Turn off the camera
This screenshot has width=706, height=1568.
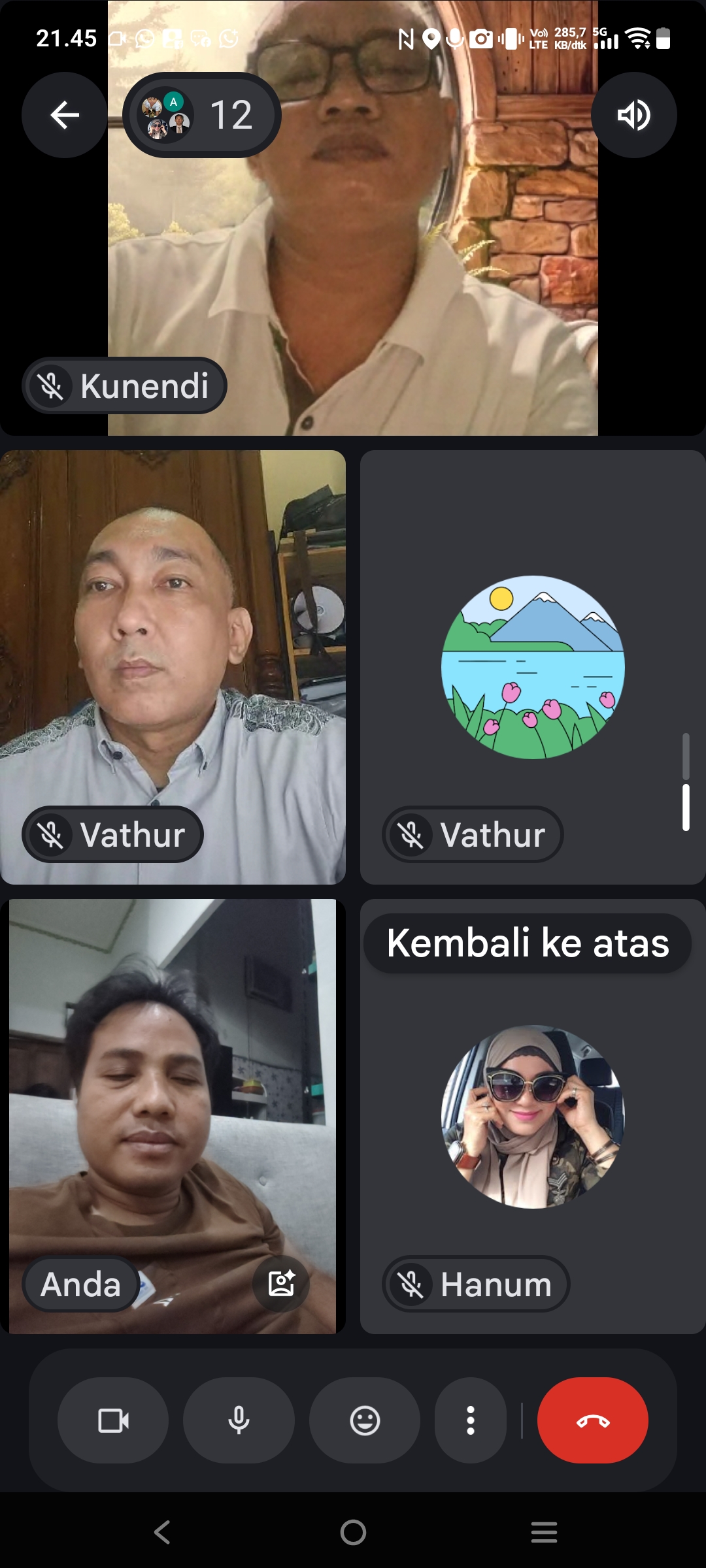point(113,1420)
